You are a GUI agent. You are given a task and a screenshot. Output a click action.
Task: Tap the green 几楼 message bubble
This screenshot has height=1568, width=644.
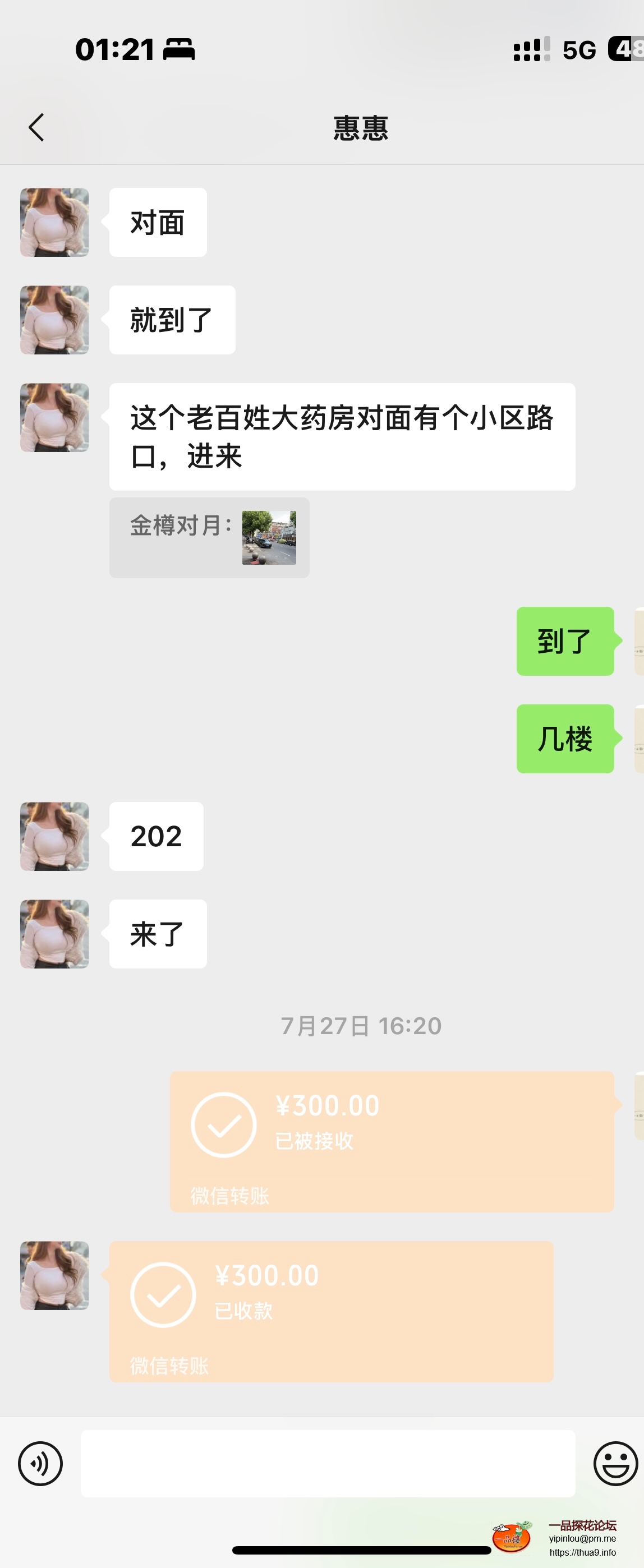click(x=564, y=739)
